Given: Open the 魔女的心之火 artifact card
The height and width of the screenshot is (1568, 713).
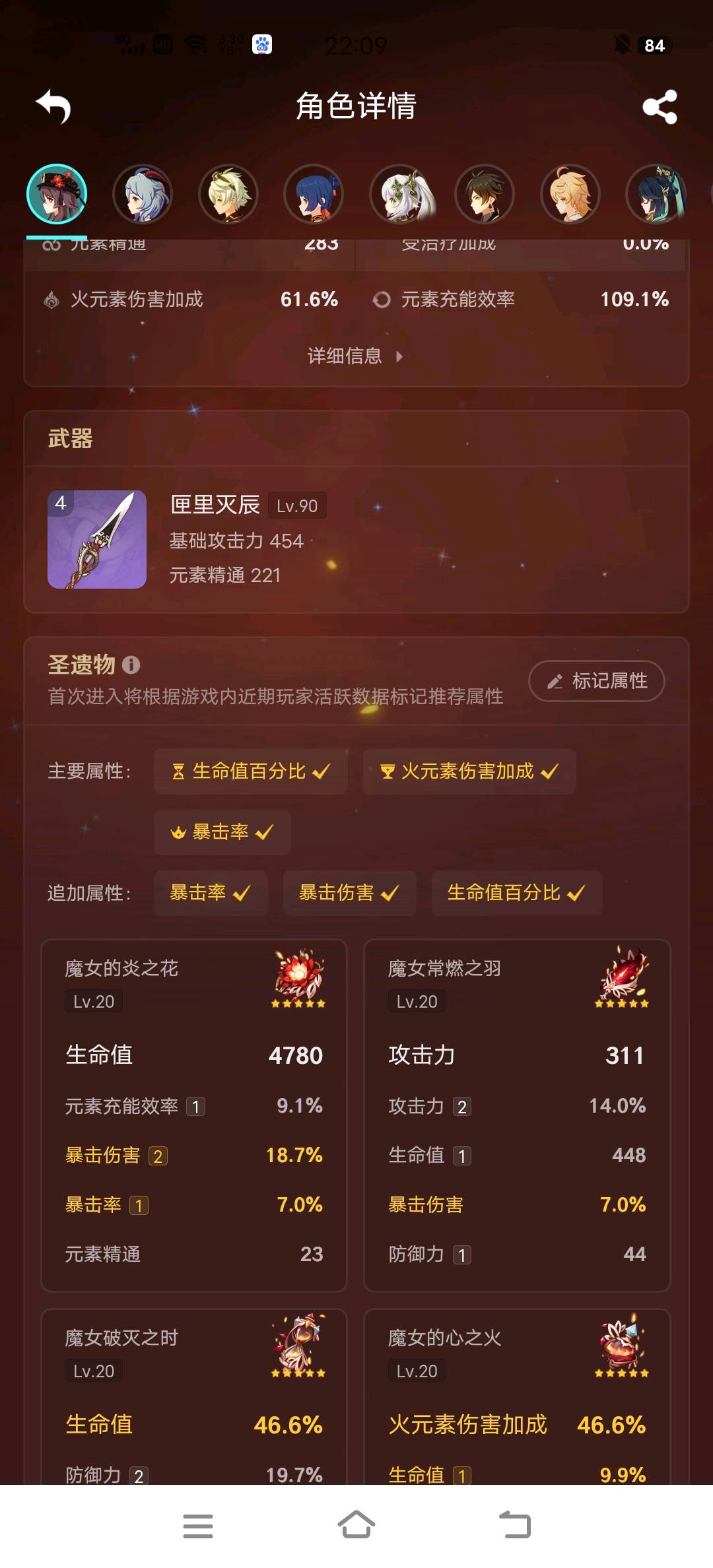Looking at the screenshot, I should pyautogui.click(x=517, y=1399).
